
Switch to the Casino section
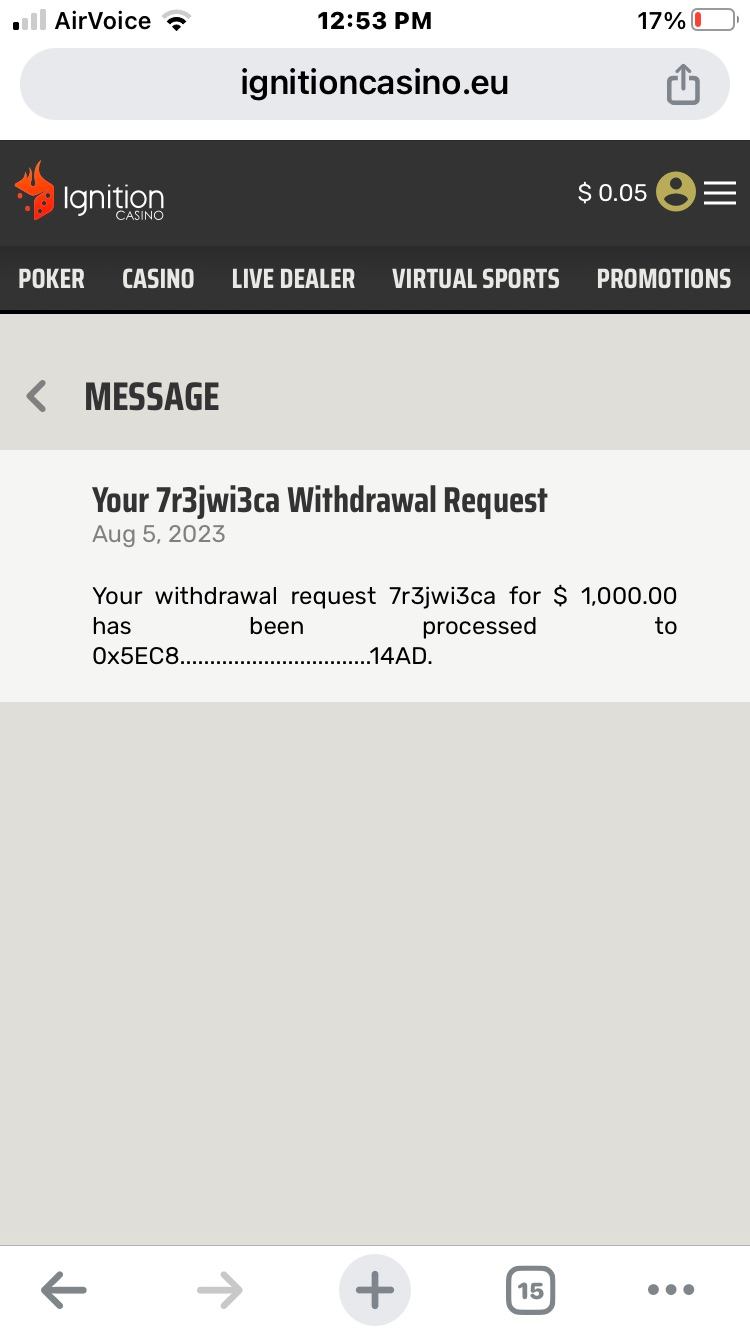158,279
